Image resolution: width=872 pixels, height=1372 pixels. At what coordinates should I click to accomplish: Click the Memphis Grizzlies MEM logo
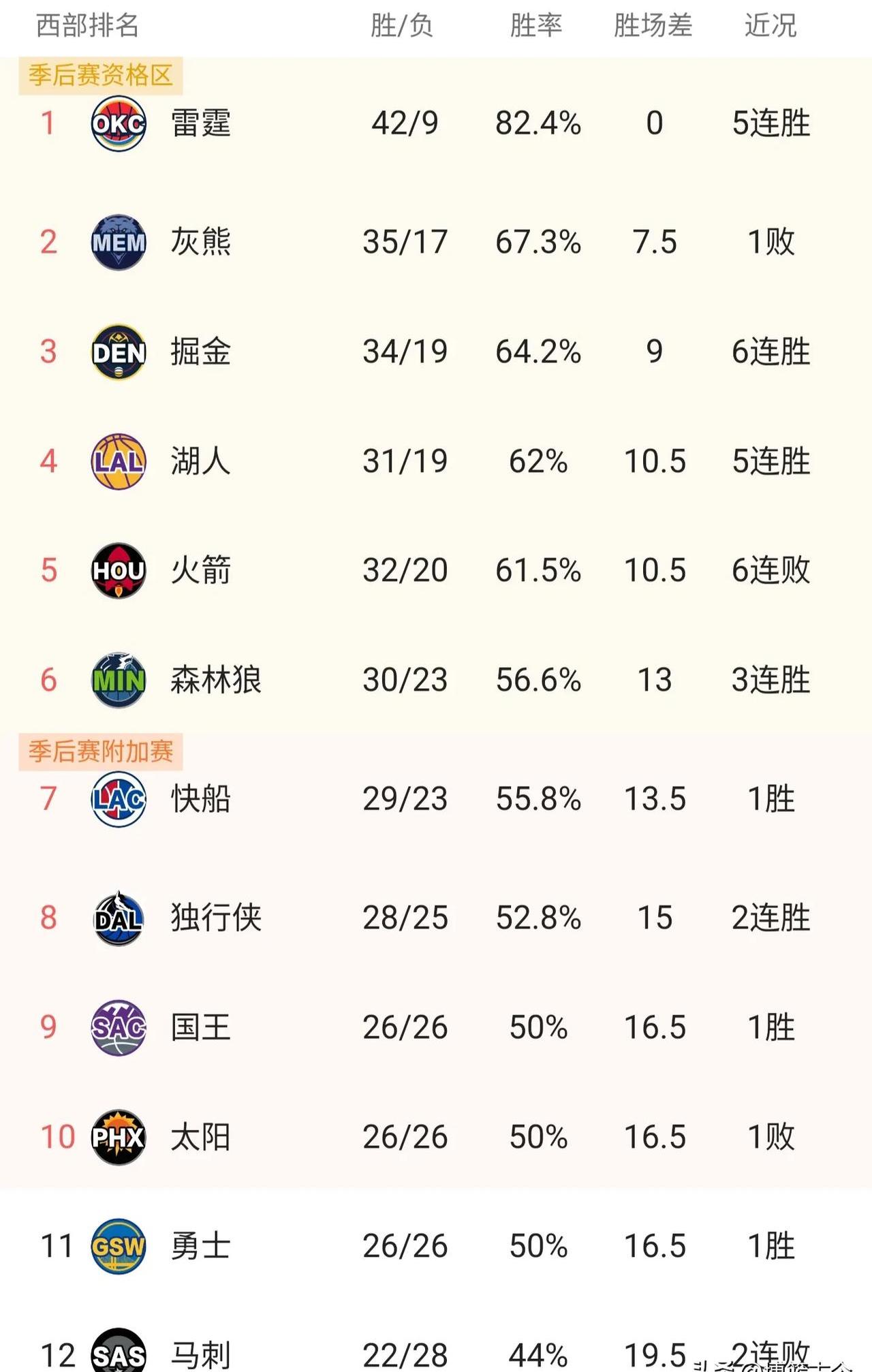pyautogui.click(x=118, y=242)
